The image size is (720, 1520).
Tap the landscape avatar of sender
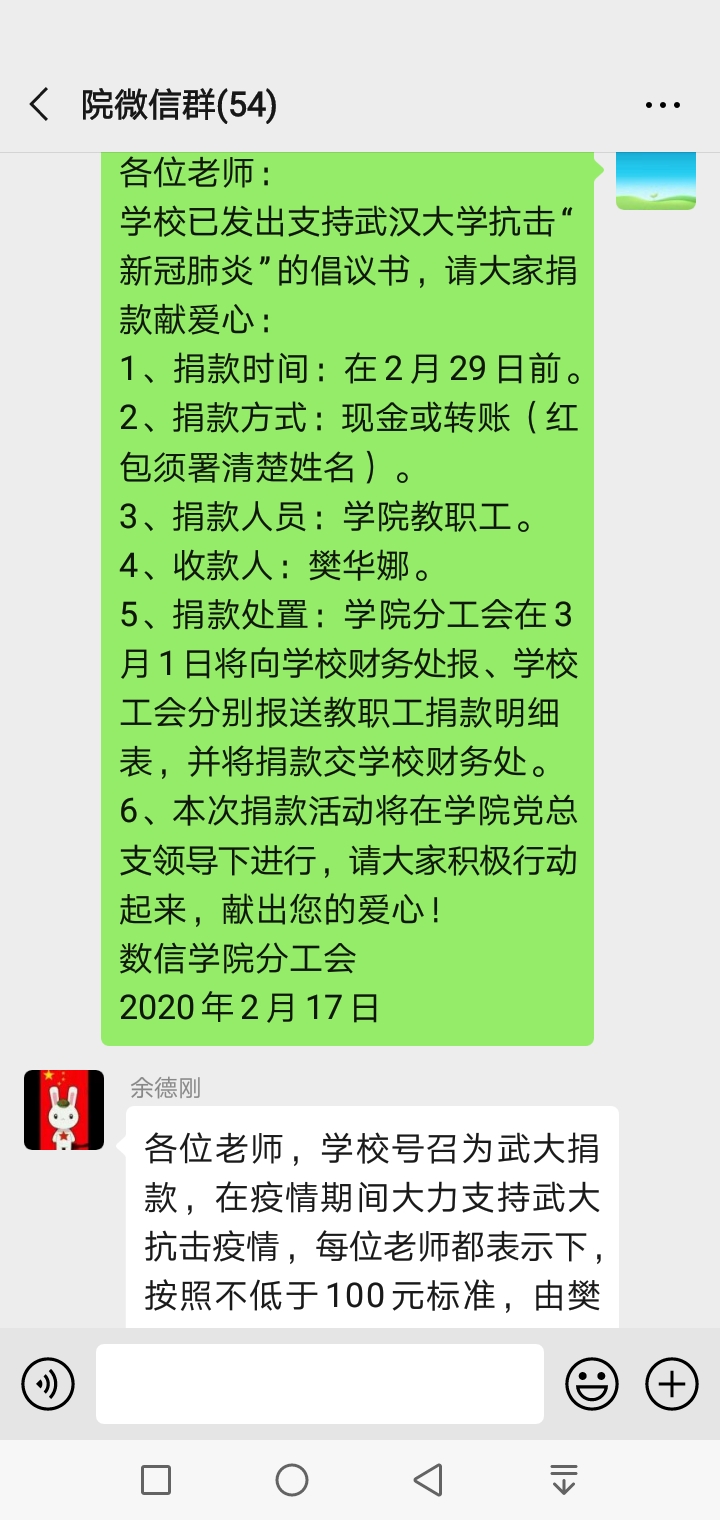[x=655, y=181]
